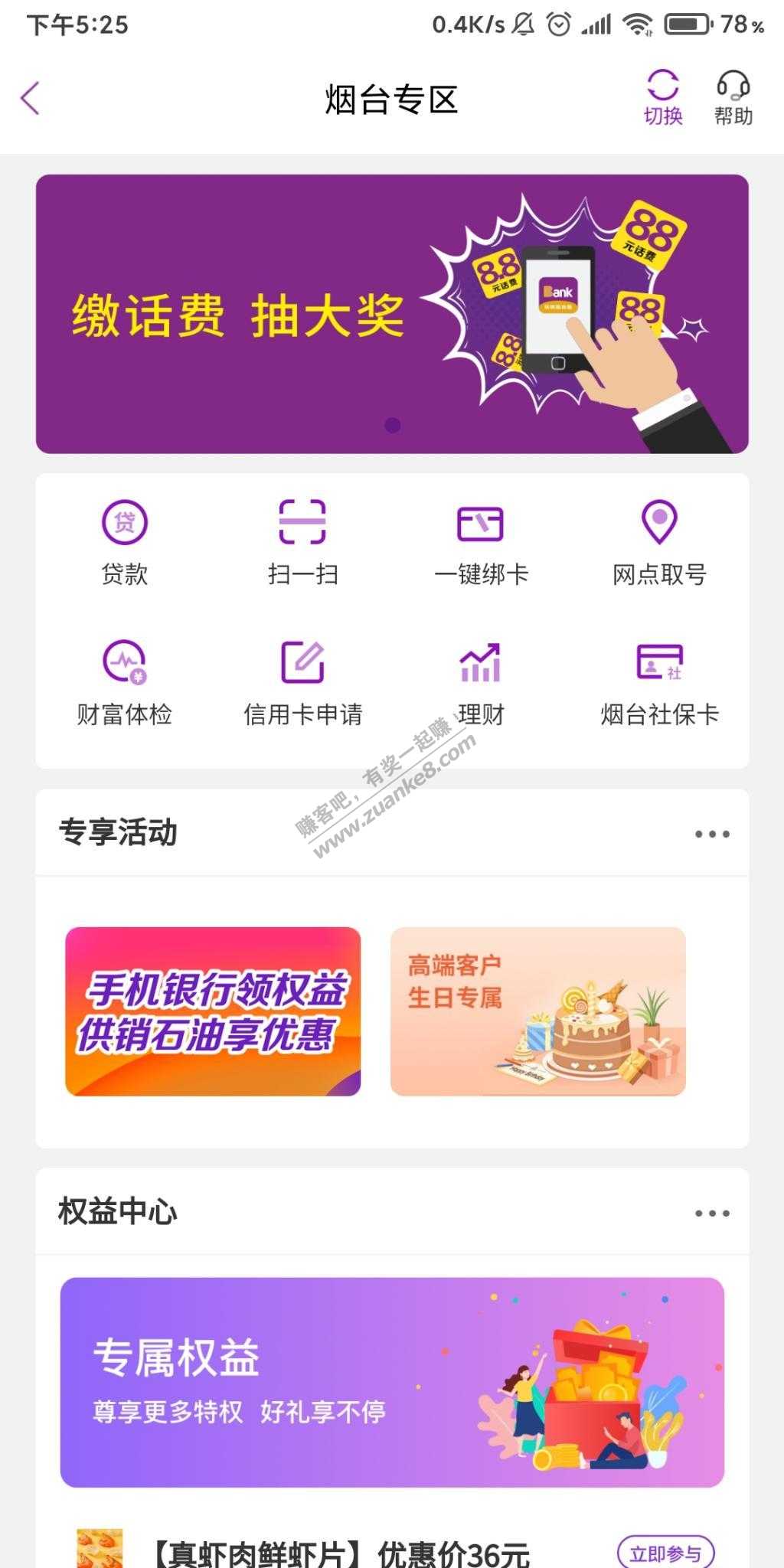784x1568 pixels.
Task: Open the 专属权益 banner
Action: [x=392, y=1383]
